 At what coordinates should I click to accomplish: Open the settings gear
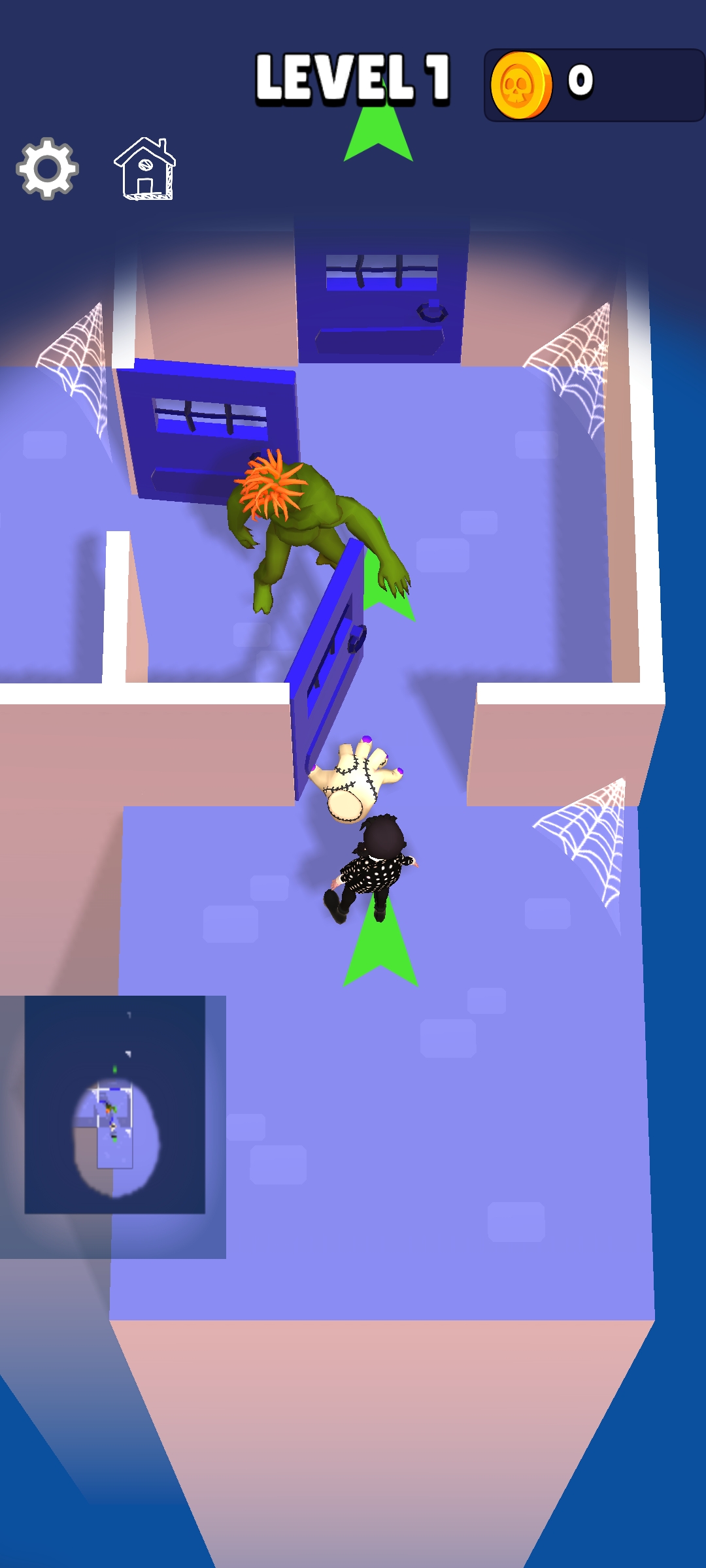(x=47, y=169)
